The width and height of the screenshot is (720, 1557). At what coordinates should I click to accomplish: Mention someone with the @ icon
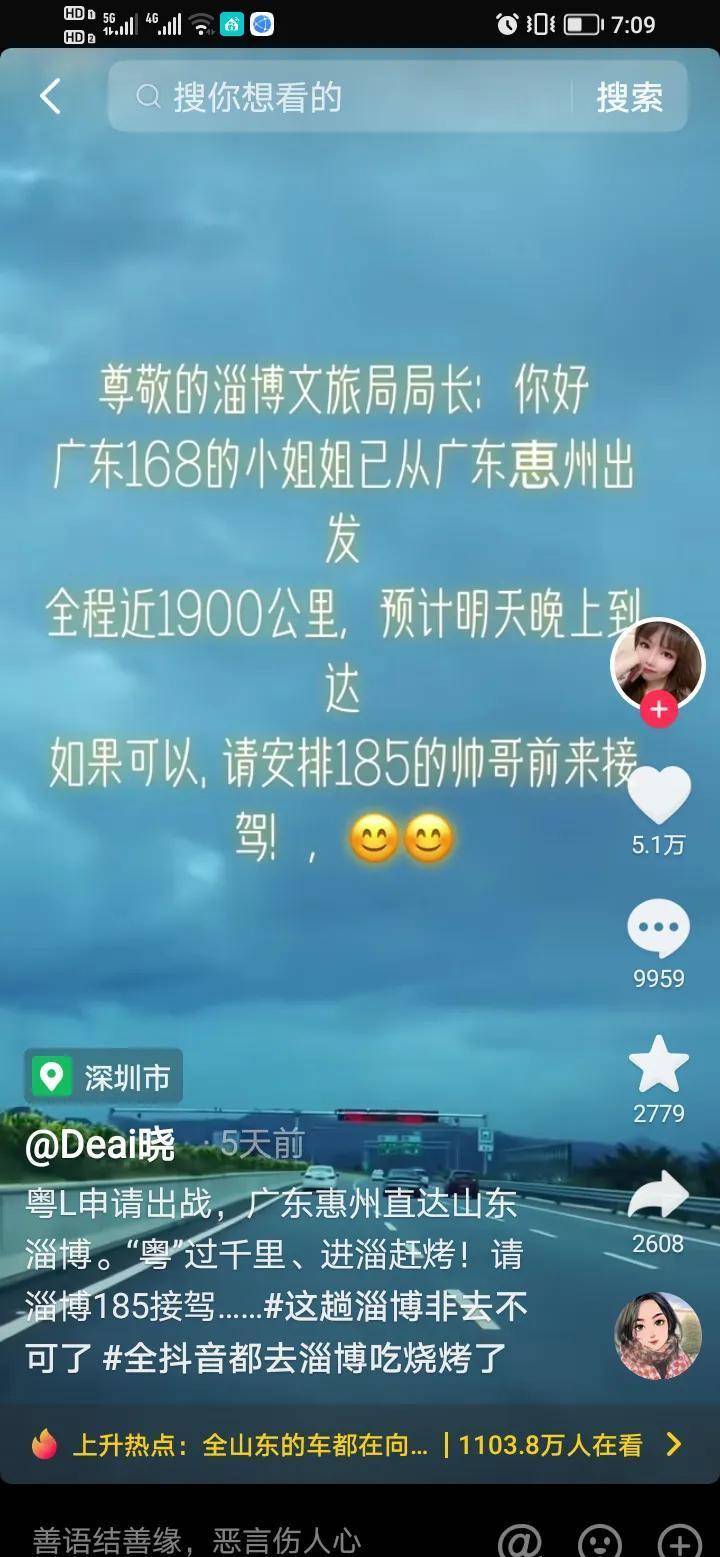coord(519,1539)
